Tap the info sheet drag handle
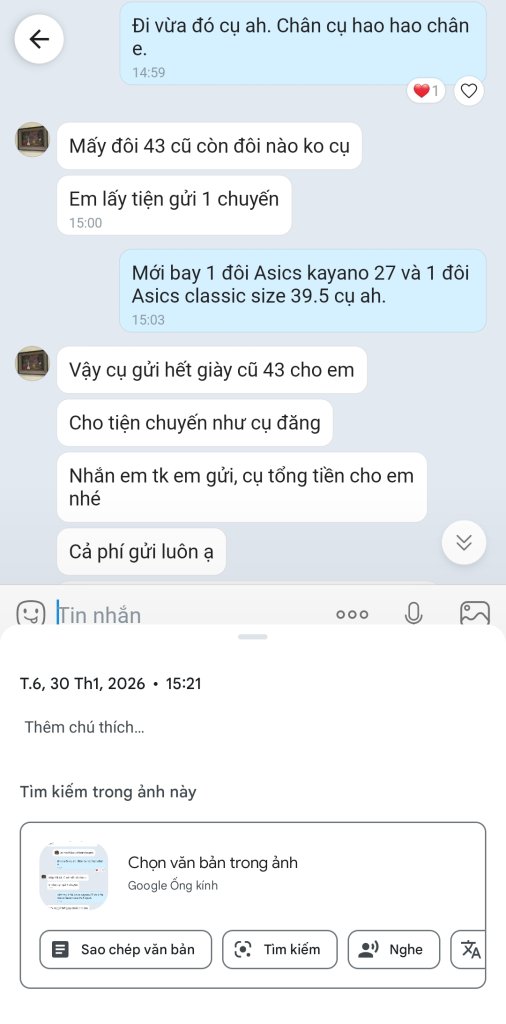 tap(253, 637)
